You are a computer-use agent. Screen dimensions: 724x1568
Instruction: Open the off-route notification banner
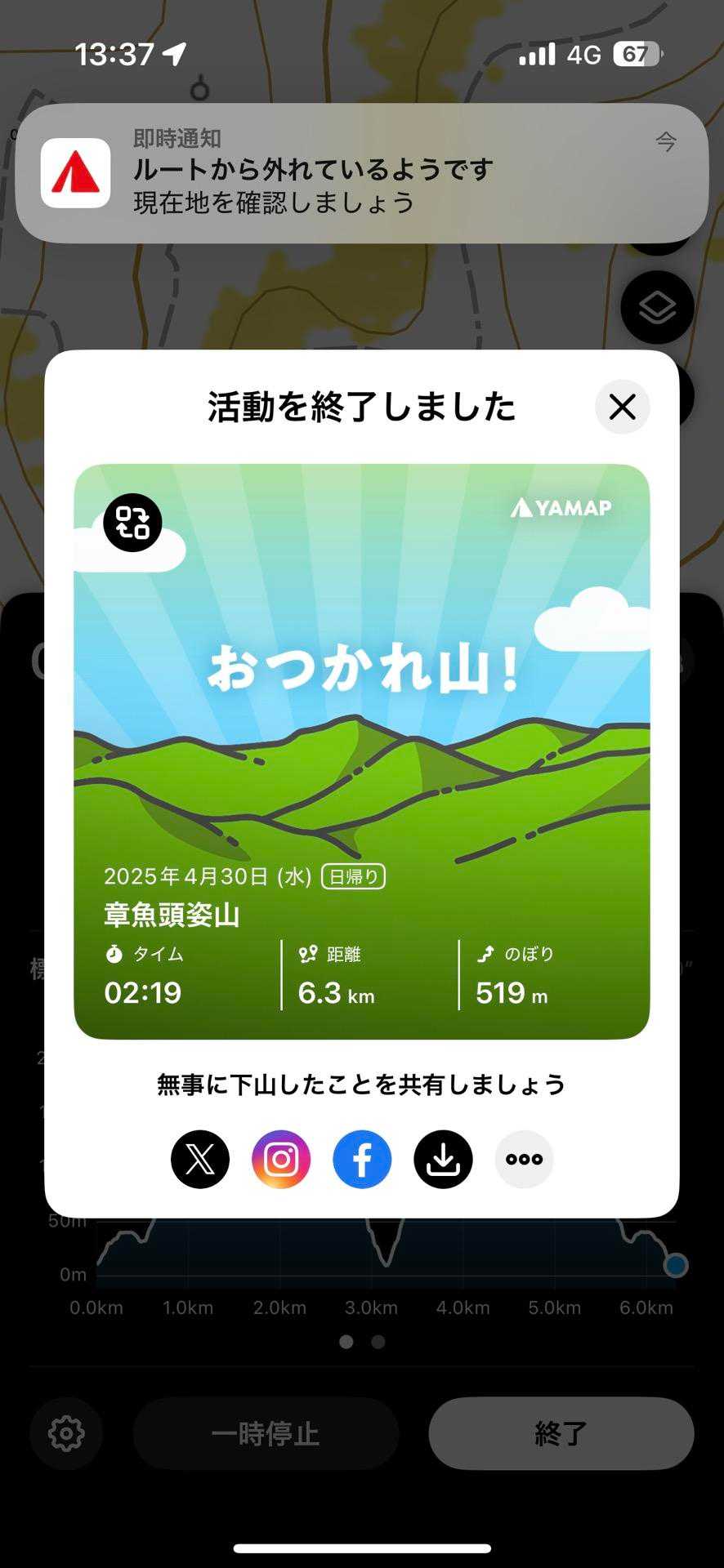coord(361,172)
